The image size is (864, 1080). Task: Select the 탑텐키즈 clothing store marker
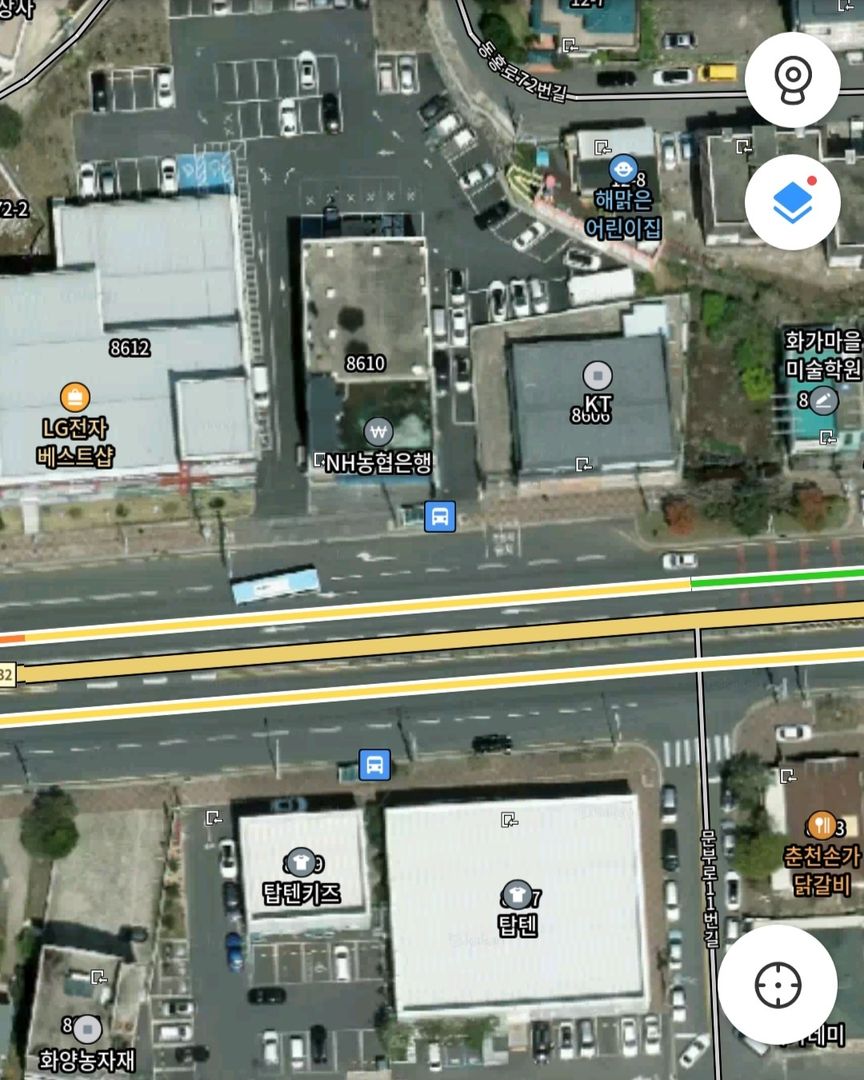[300, 861]
